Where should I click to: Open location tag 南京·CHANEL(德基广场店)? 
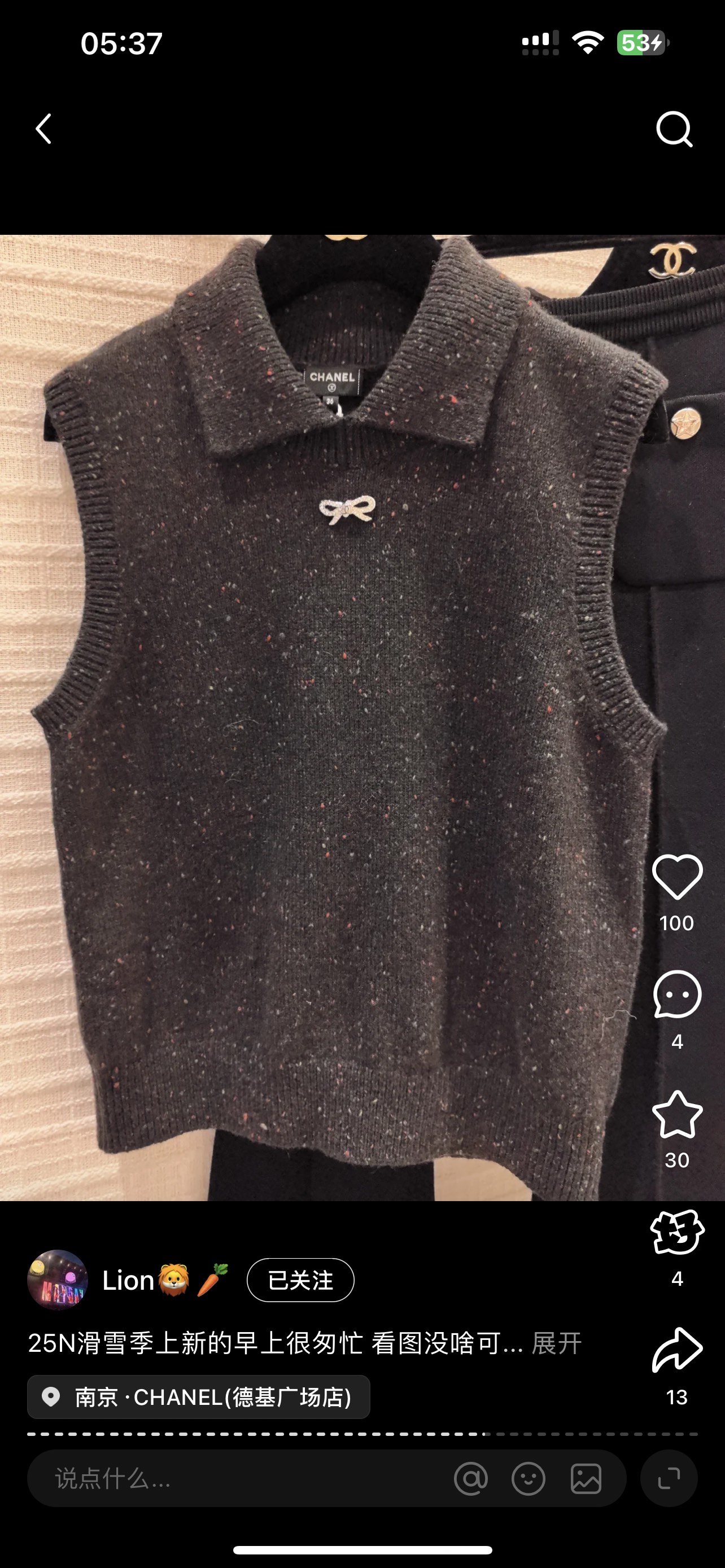click(x=198, y=1397)
